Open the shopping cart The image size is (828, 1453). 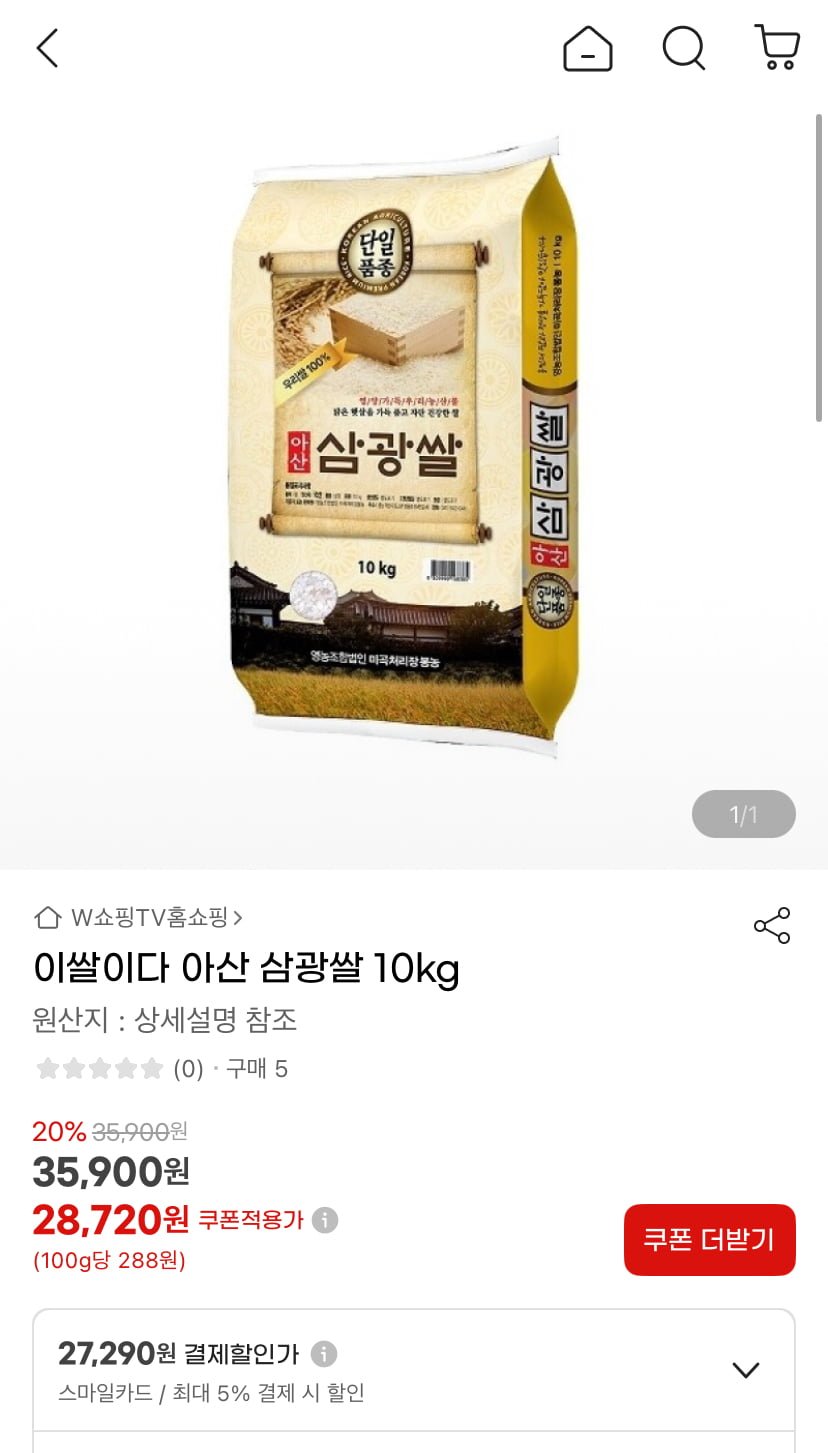(776, 48)
